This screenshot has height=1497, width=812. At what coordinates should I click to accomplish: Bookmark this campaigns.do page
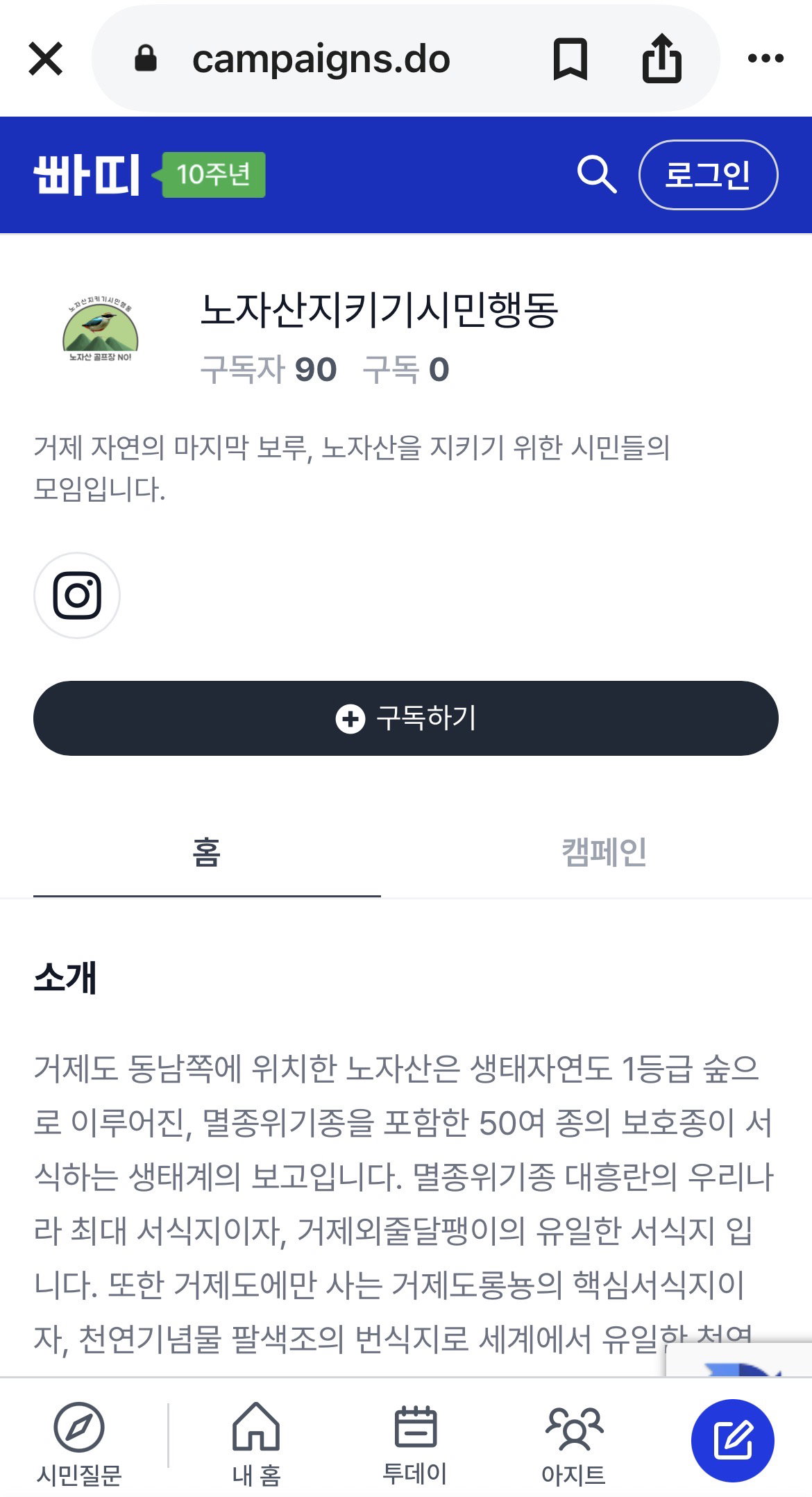click(570, 59)
